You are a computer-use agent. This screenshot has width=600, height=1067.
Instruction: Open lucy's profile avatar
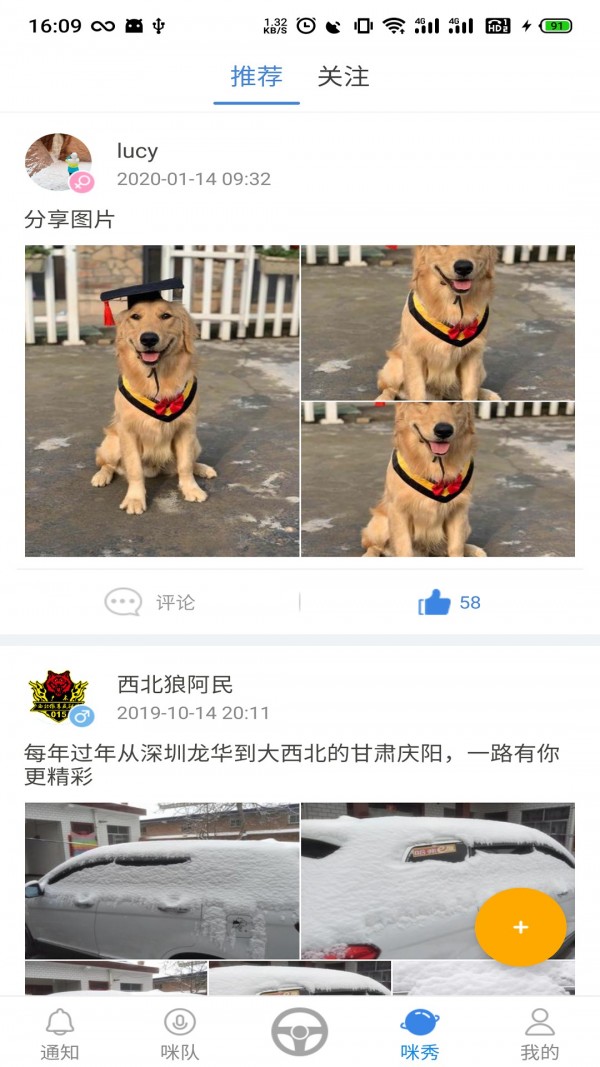pos(58,162)
